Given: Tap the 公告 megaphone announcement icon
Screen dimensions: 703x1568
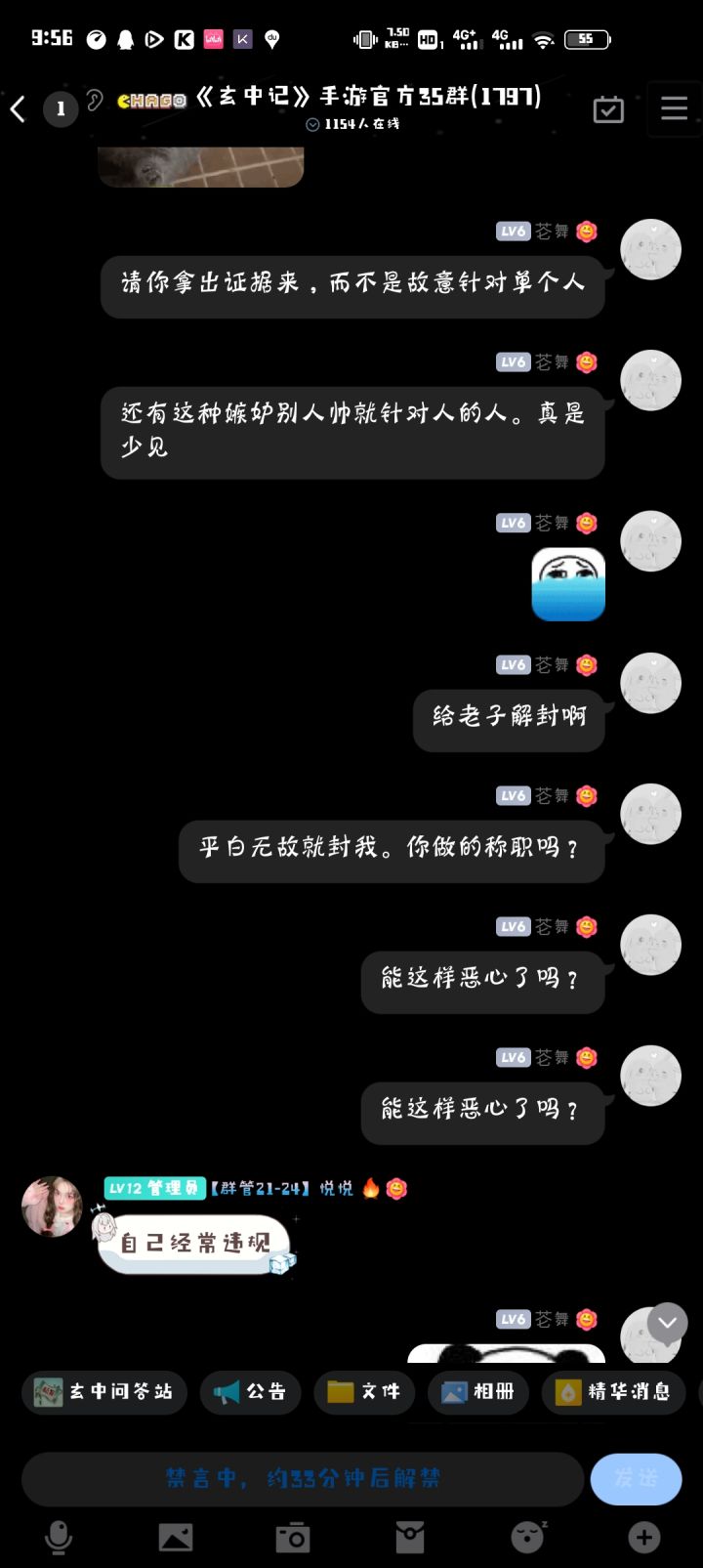Looking at the screenshot, I should (250, 1392).
